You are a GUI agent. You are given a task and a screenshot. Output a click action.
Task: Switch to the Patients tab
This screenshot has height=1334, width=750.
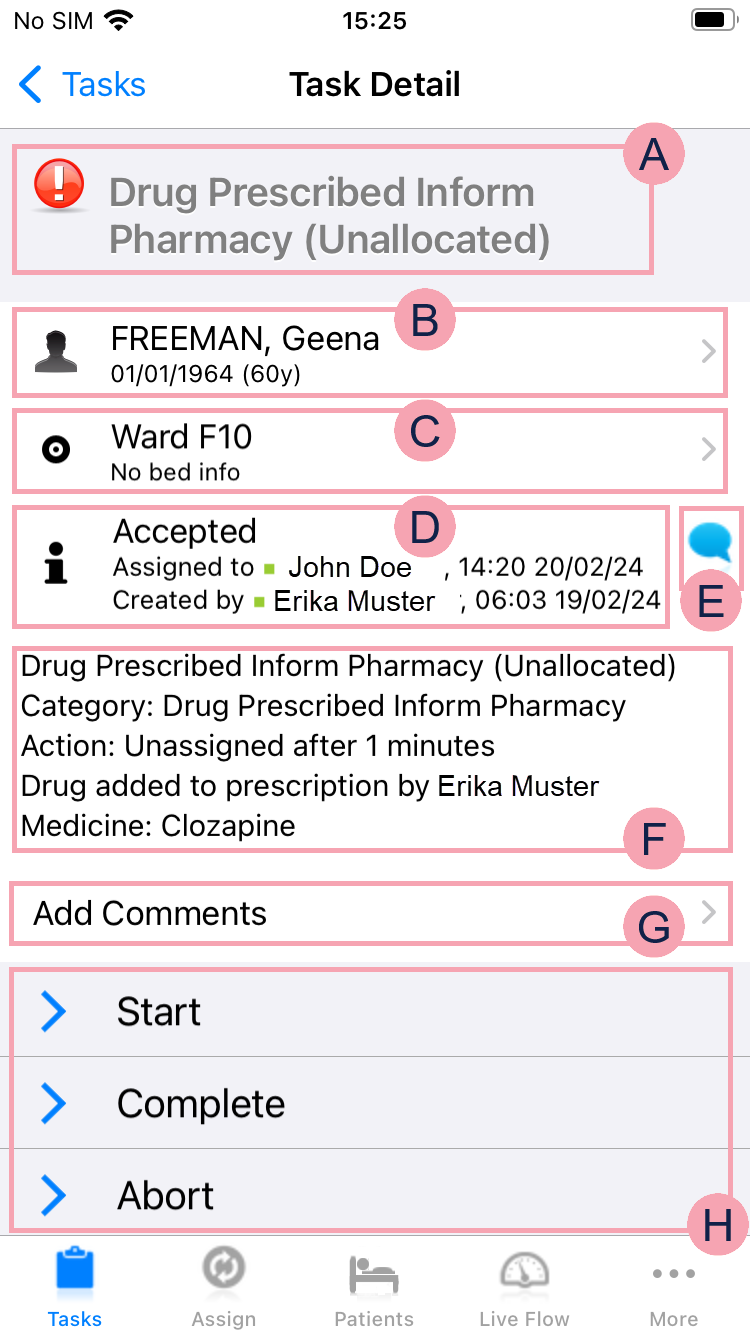(374, 1286)
